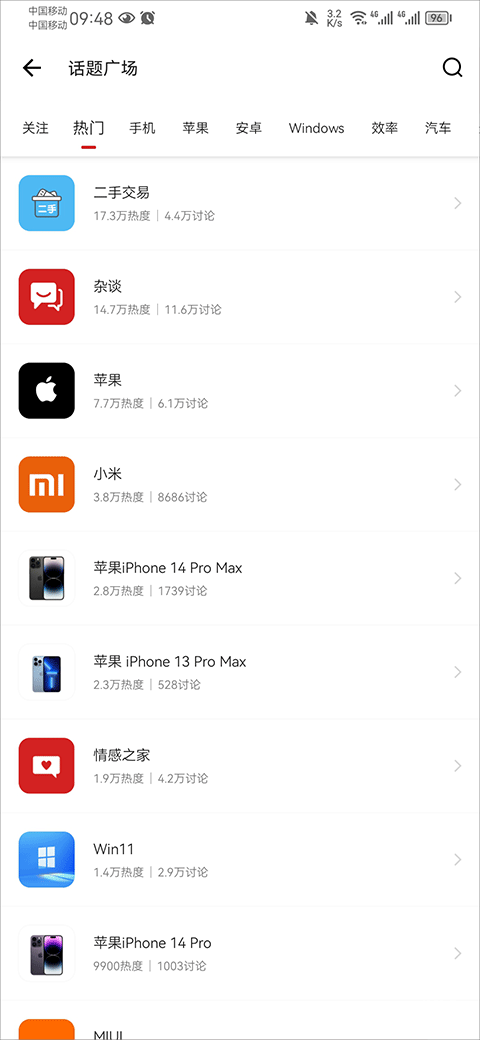Switch to the 苹果 tab
The image size is (480, 1040).
[x=196, y=128]
